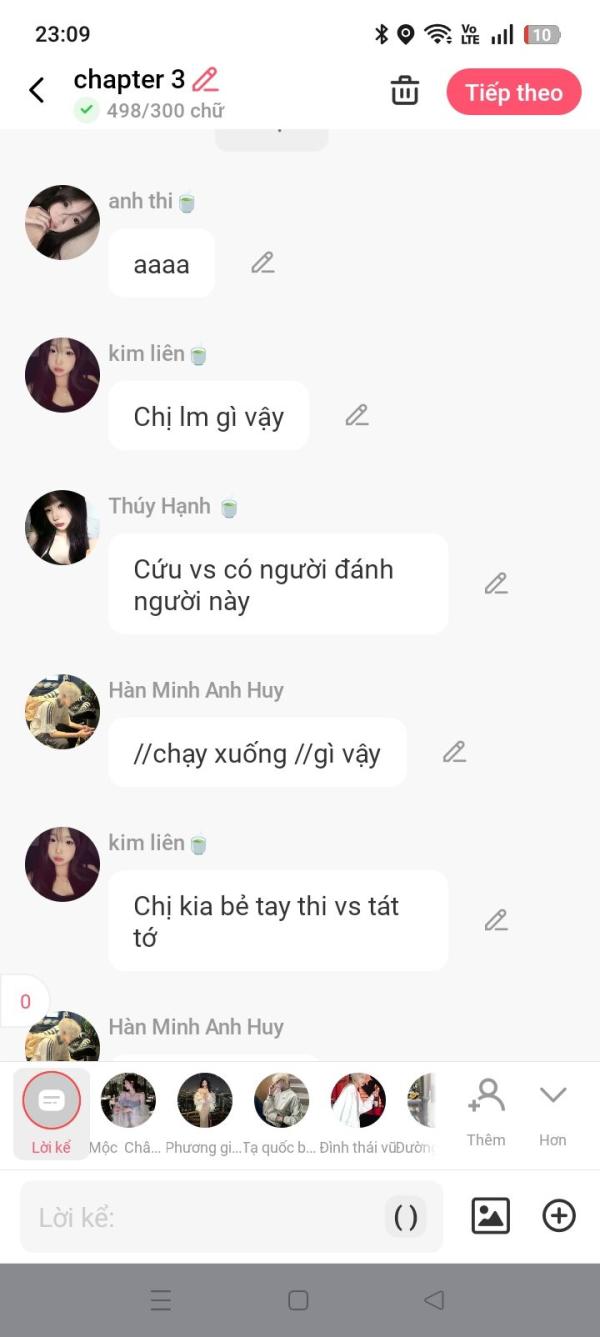
Task: Edit the "Chị kia bẻ tay thi" message
Action: click(x=496, y=920)
